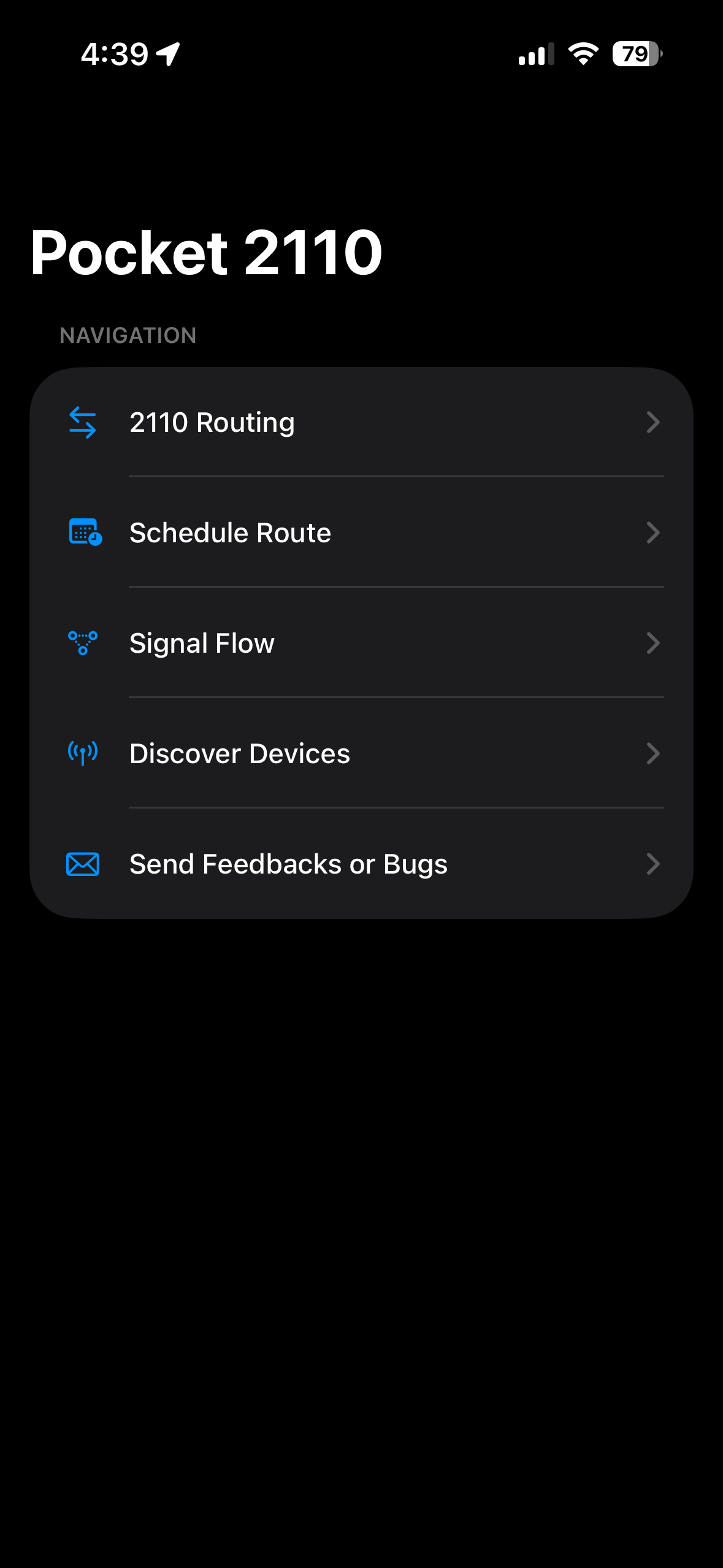723x1568 pixels.
Task: Select the Discover Devices menu entry
Action: click(240, 753)
